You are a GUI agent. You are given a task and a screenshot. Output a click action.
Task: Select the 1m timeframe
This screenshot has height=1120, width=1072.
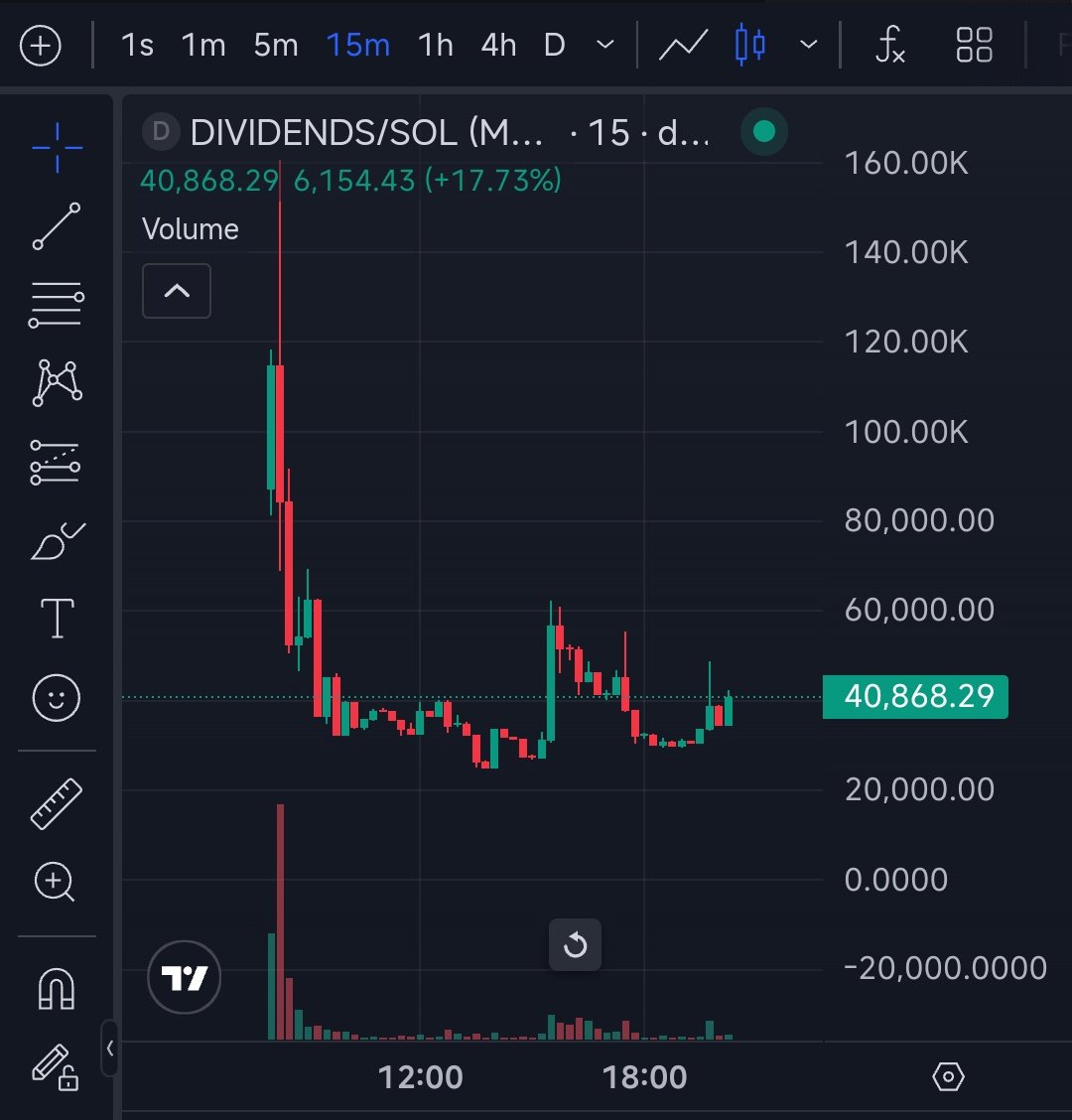pos(203,46)
